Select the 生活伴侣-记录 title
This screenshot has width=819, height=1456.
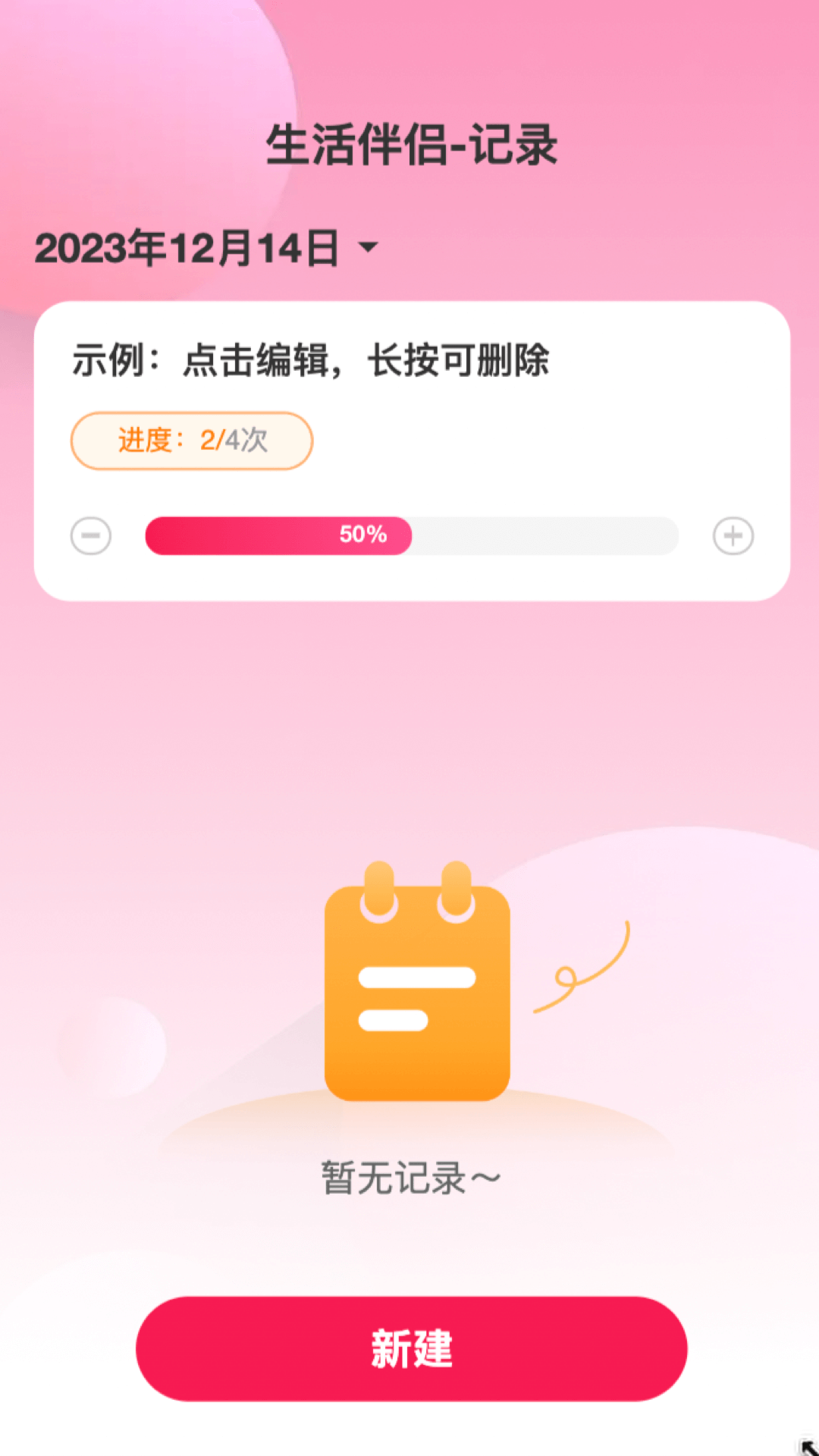tap(409, 144)
